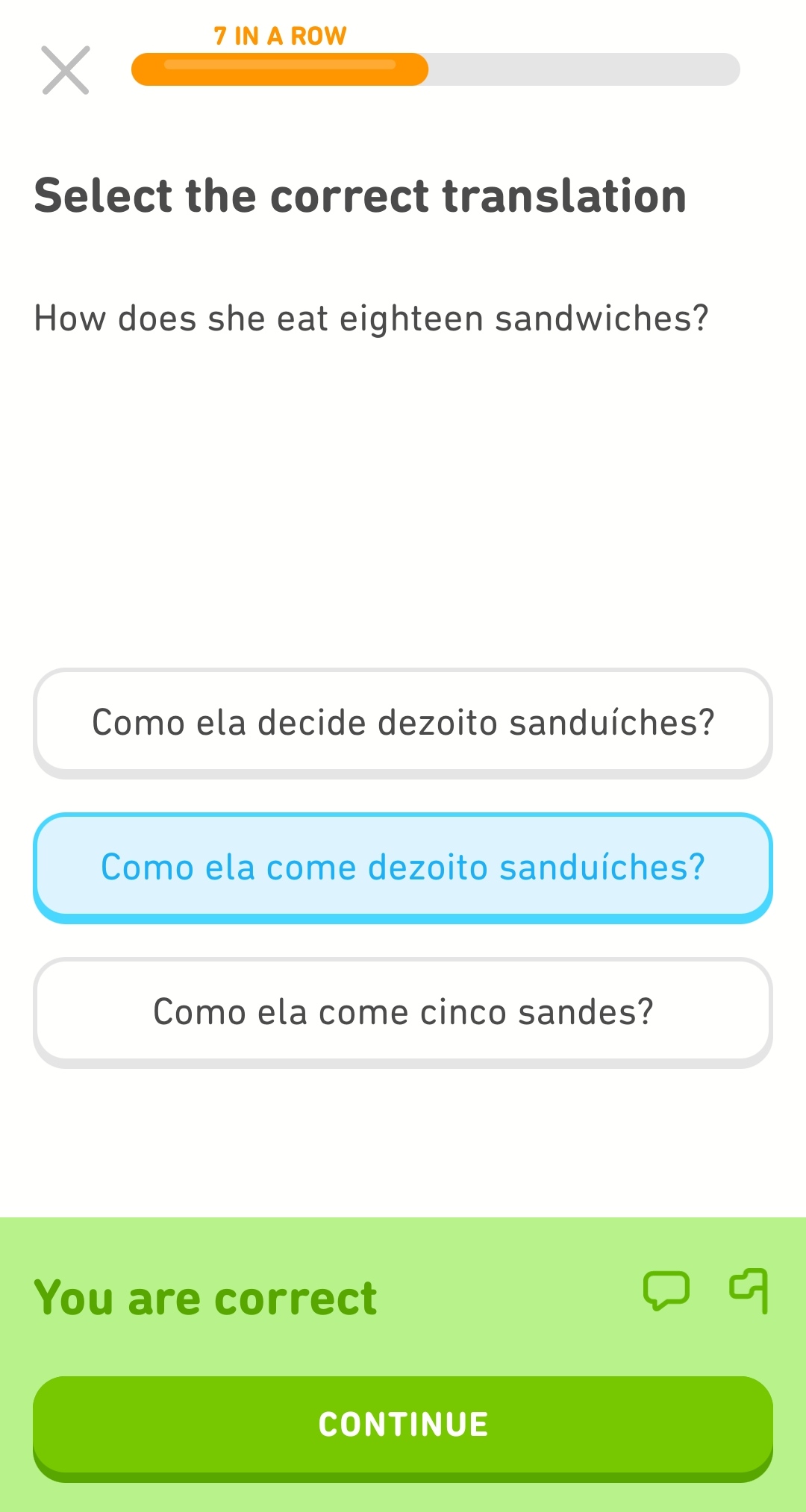Pick the "Como ela come cinco sandes?" option
806x1512 pixels.
point(403,1011)
